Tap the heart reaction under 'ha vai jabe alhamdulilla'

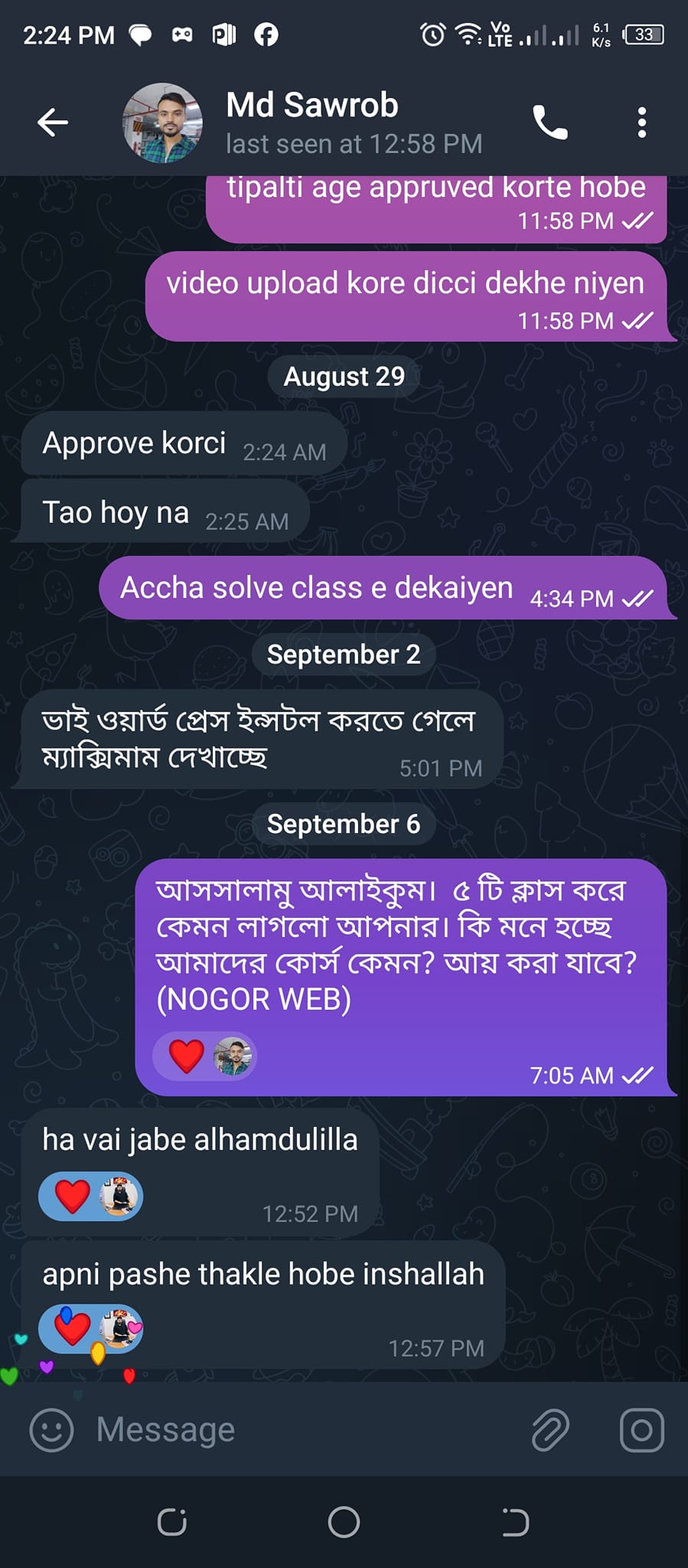click(73, 1197)
